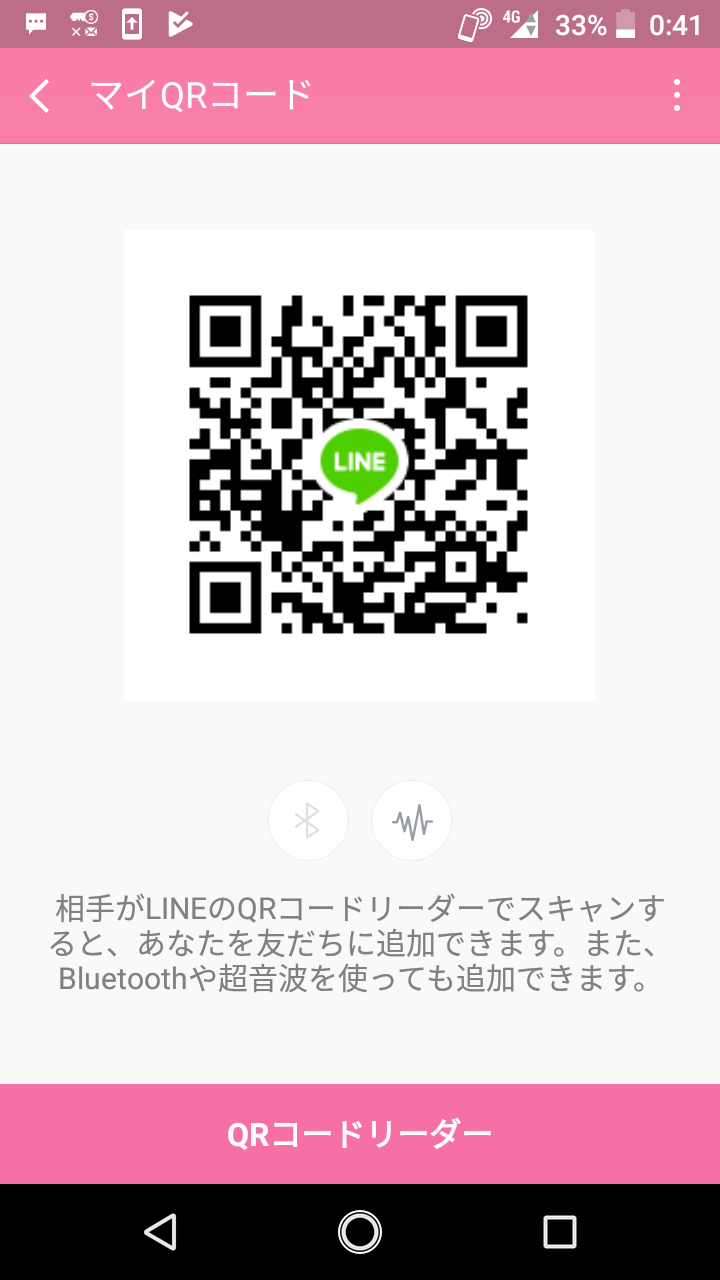
Task: Add friends using the Bluetooth button
Action: pyautogui.click(x=308, y=821)
